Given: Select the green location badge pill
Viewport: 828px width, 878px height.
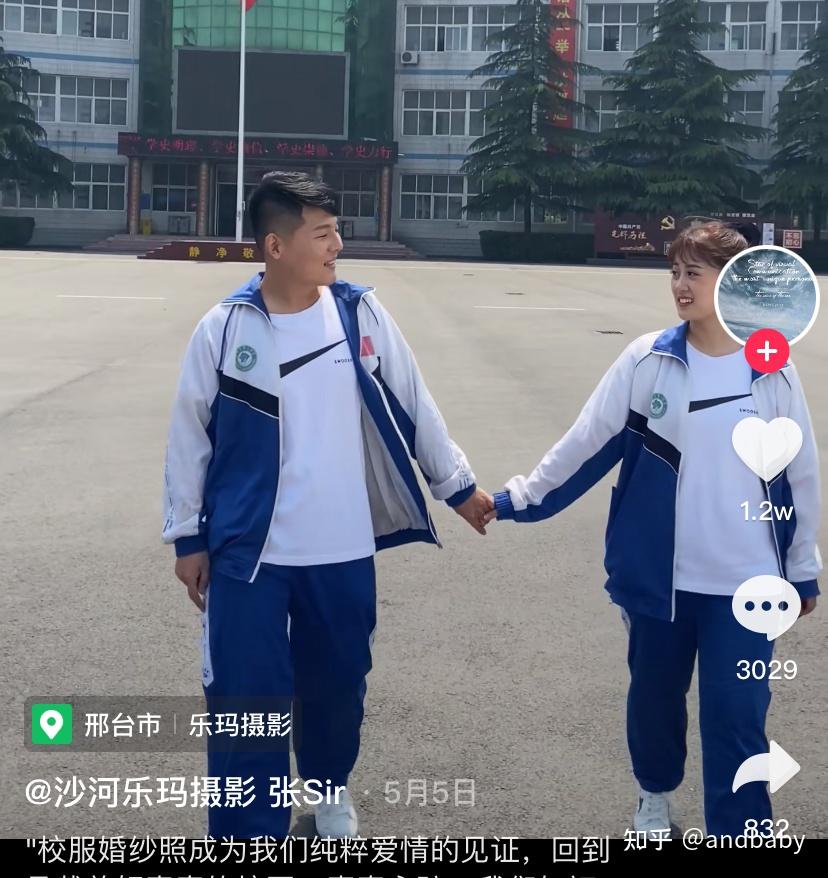Looking at the screenshot, I should (x=160, y=725).
